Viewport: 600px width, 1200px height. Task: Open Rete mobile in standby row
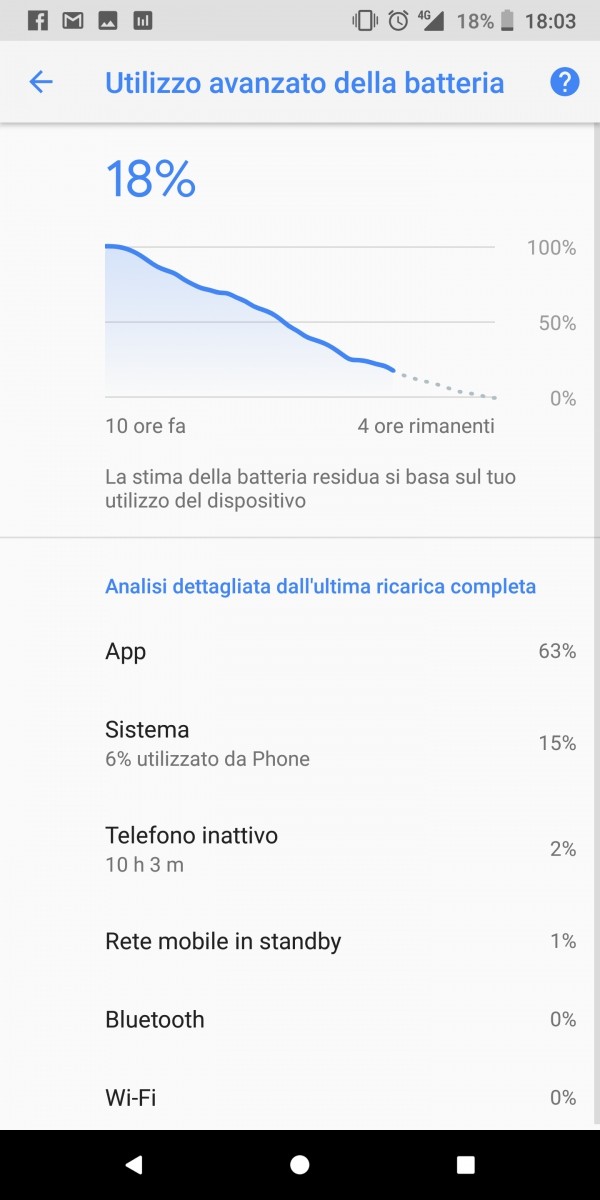point(300,941)
